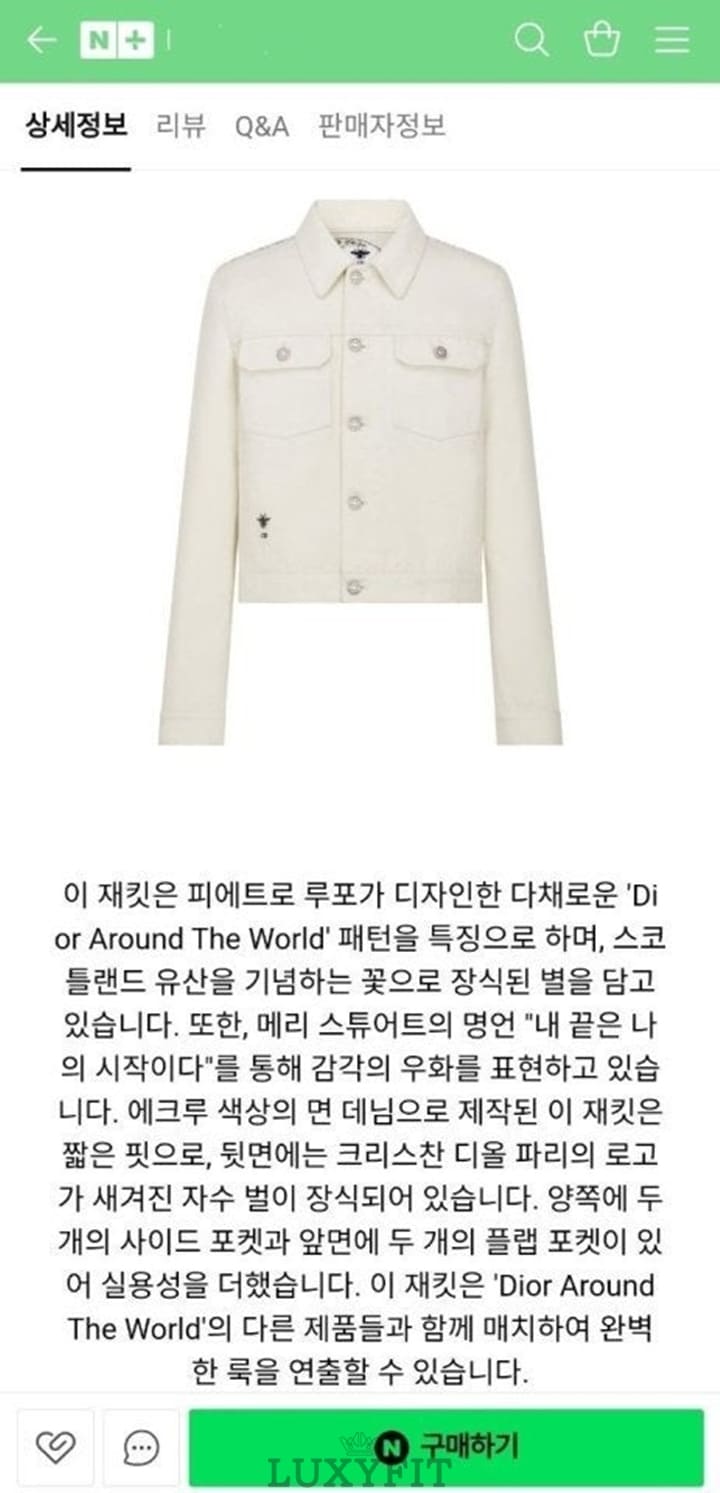Open the shopping basket
Screen dimensions: 720x1493
point(601,40)
